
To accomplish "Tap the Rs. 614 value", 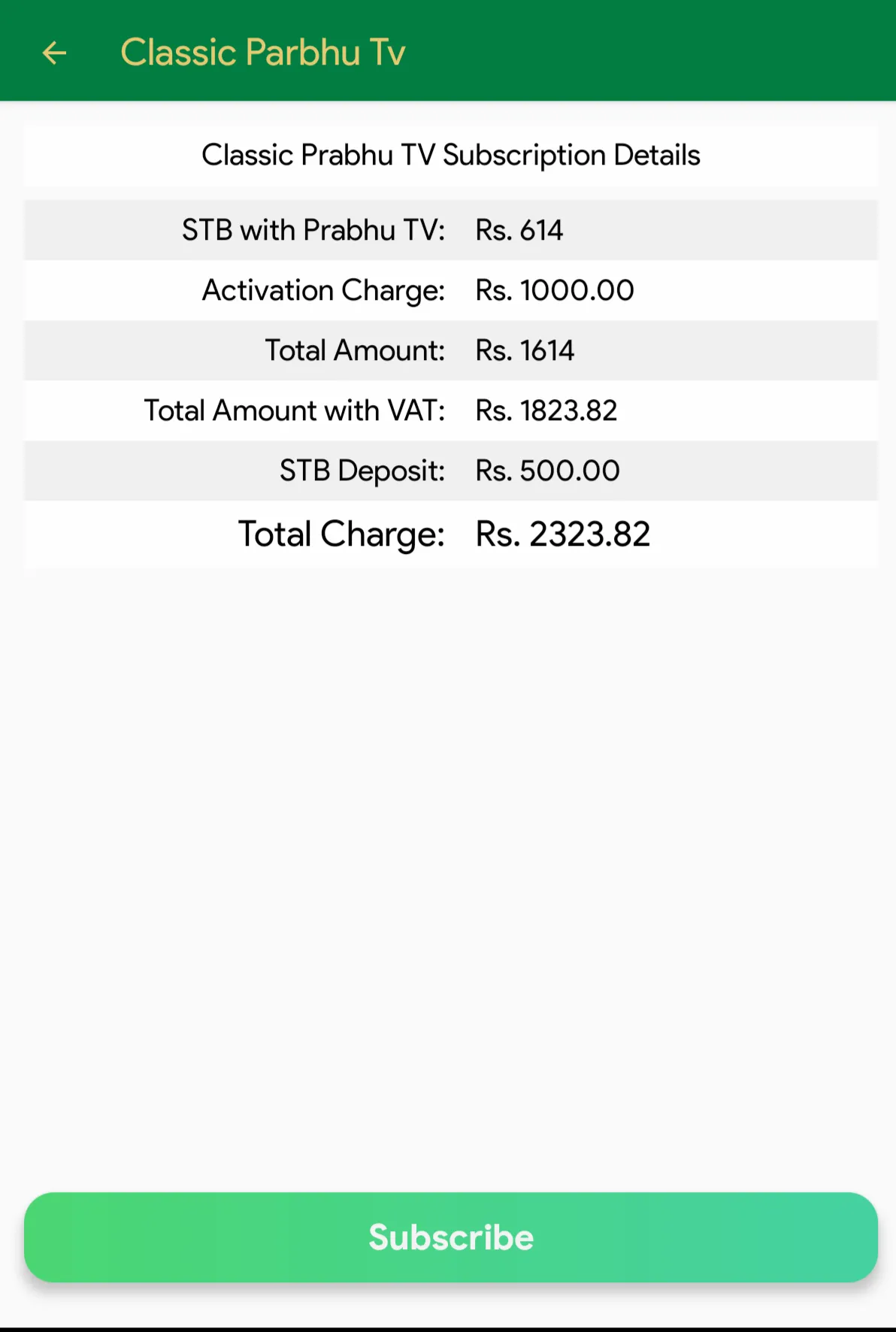I will click(x=519, y=230).
